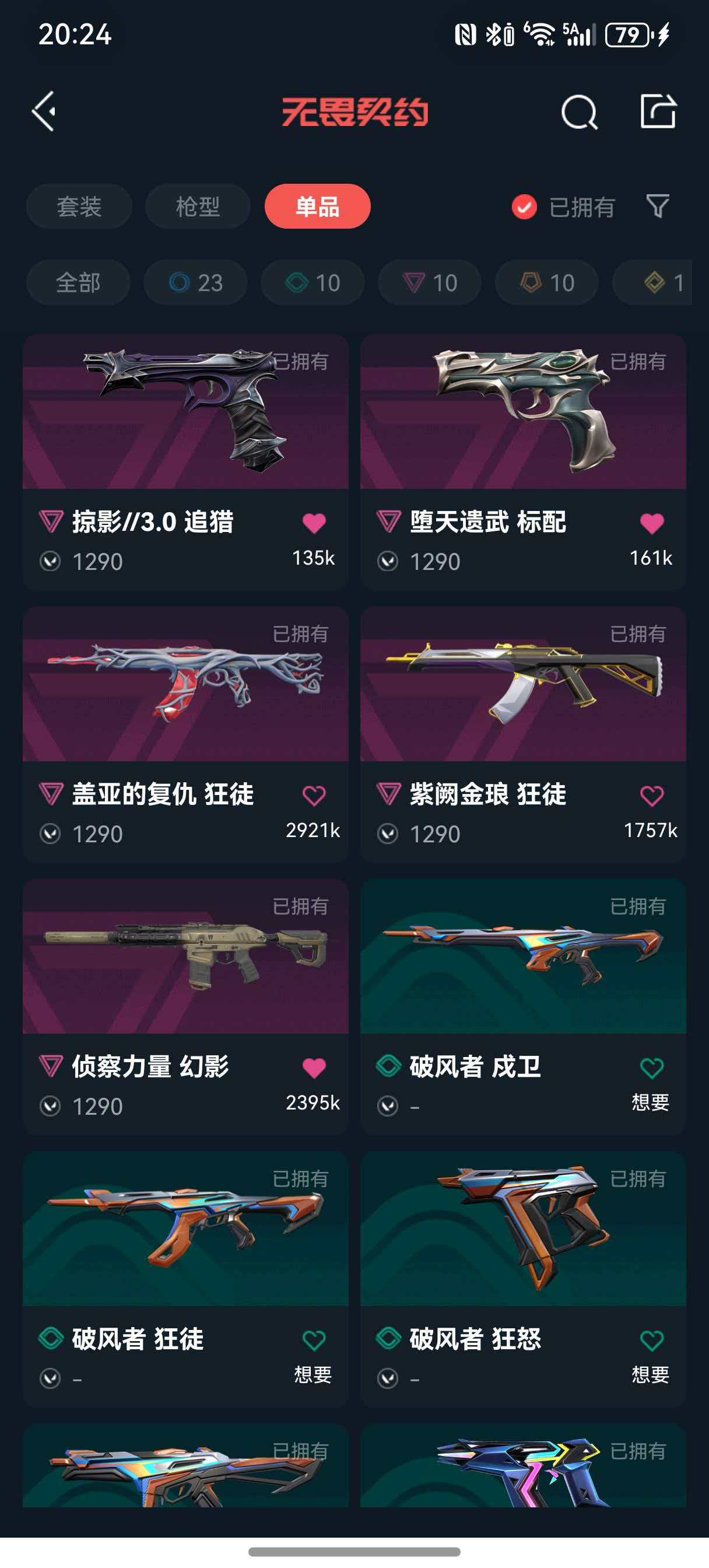The height and width of the screenshot is (1568, 709).
Task: Open the 掠影//3.0 追猎 skin card
Action: click(x=185, y=426)
